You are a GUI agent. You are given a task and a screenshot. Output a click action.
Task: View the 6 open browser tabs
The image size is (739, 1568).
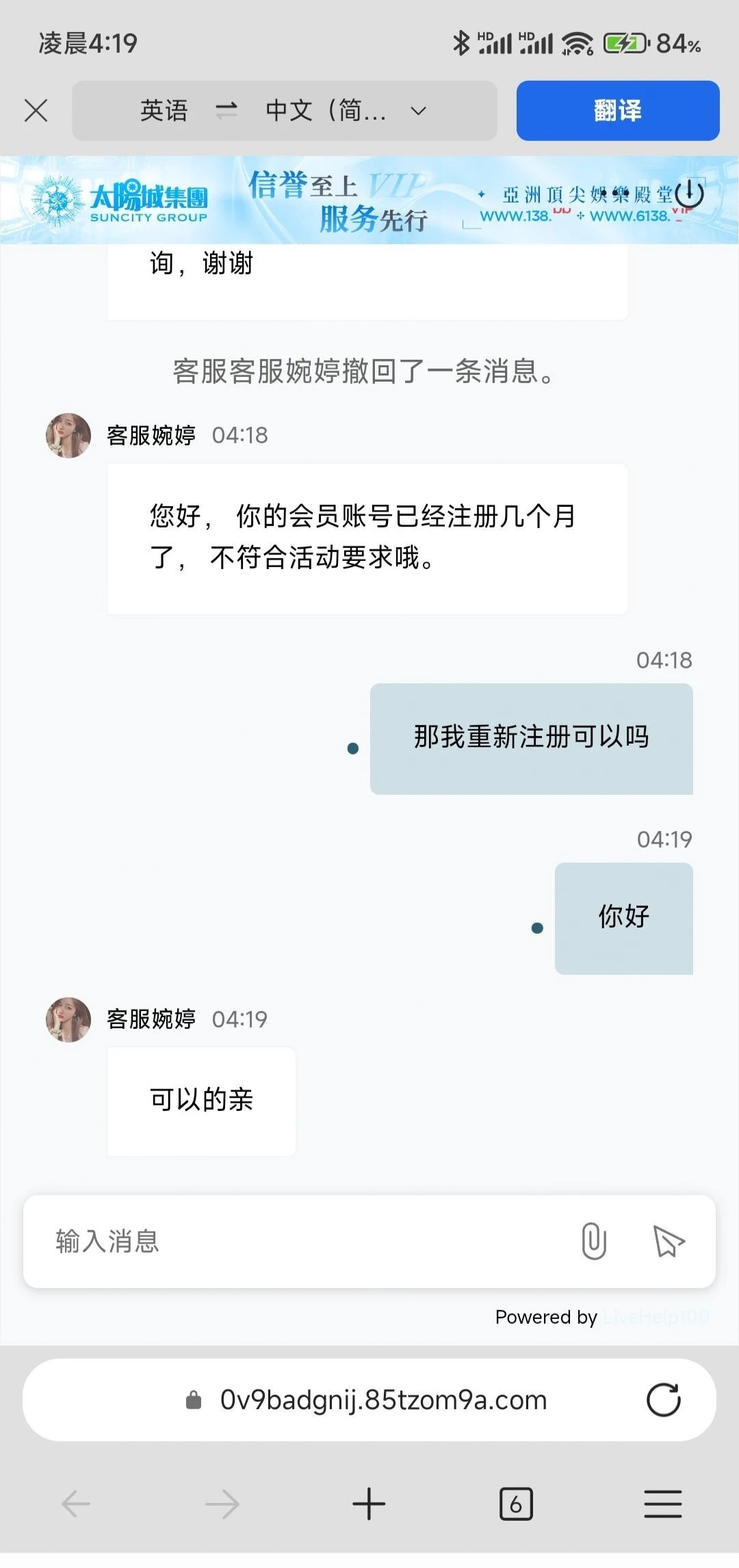pos(516,1504)
